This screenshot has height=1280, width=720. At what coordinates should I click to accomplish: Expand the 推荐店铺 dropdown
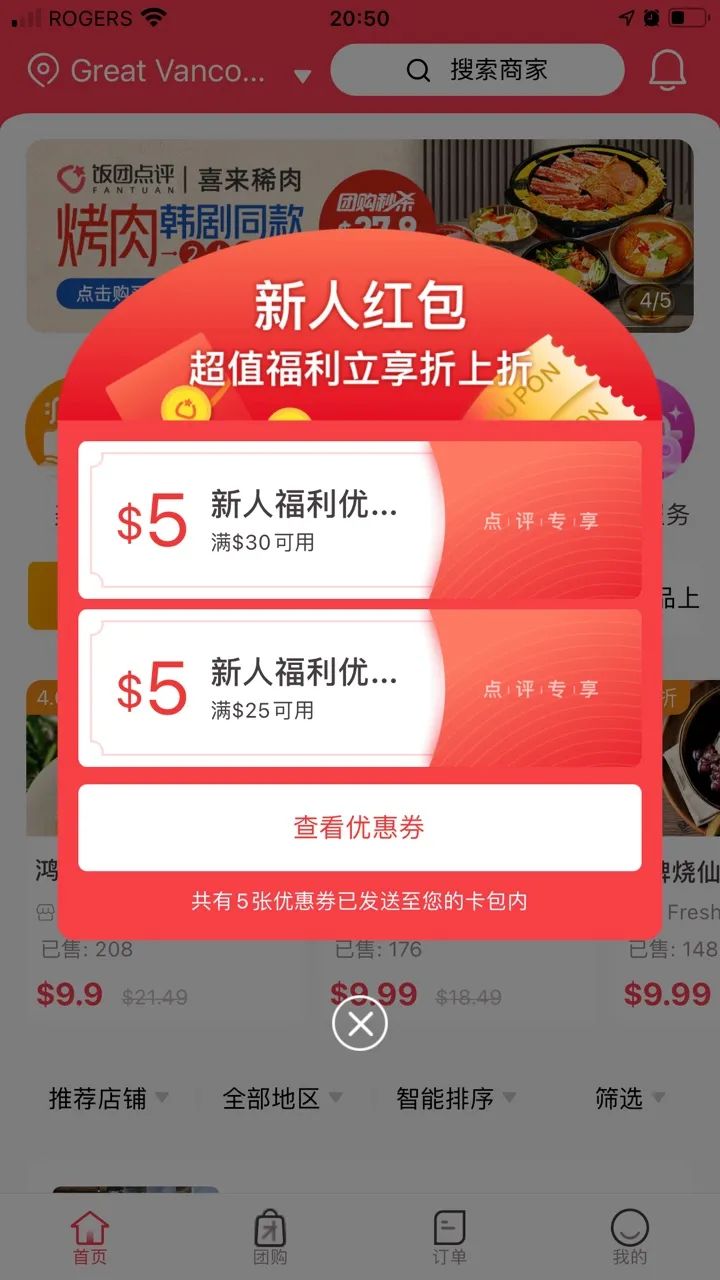pos(109,1099)
